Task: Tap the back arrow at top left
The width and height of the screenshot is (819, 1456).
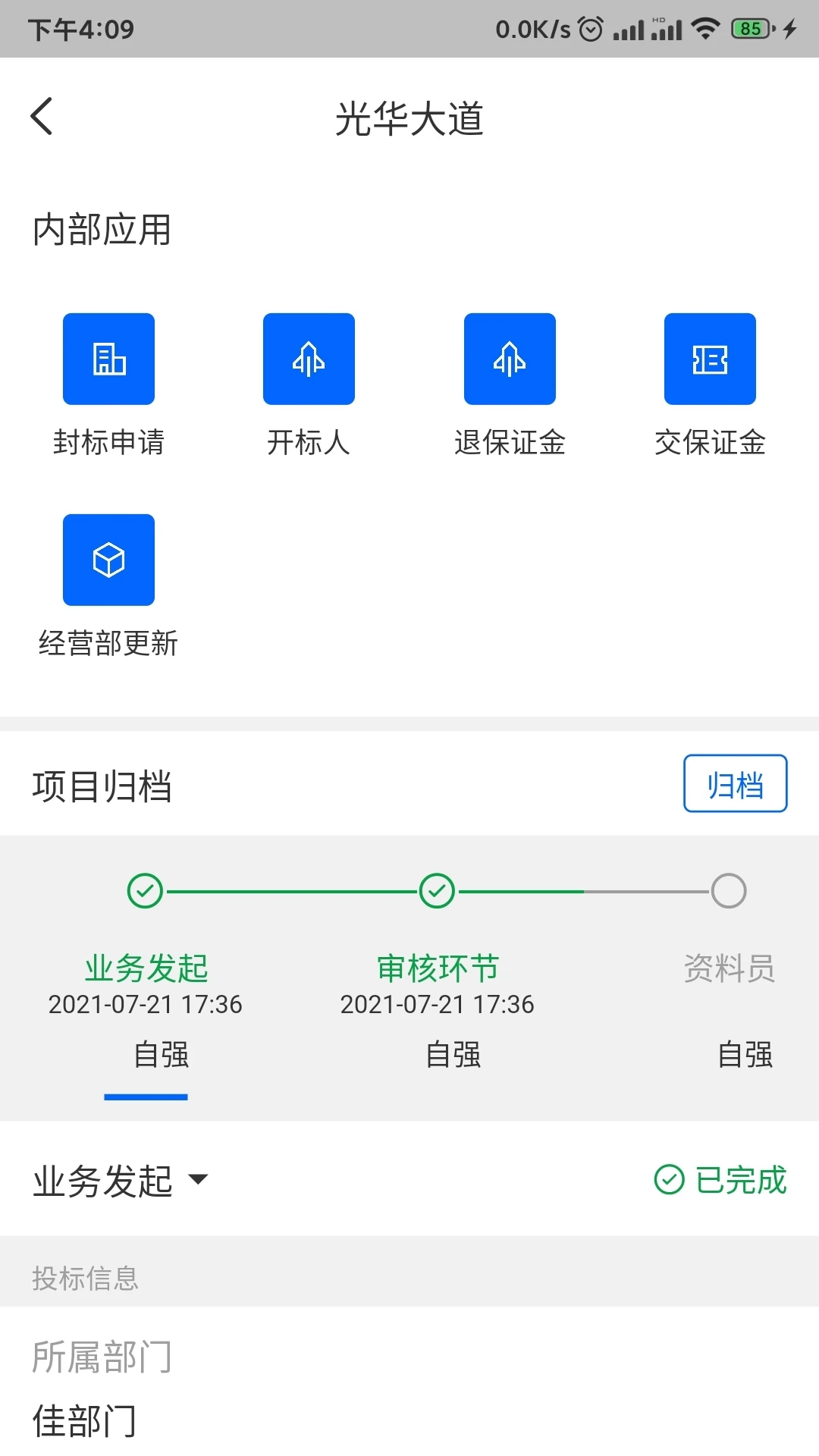Action: [42, 115]
